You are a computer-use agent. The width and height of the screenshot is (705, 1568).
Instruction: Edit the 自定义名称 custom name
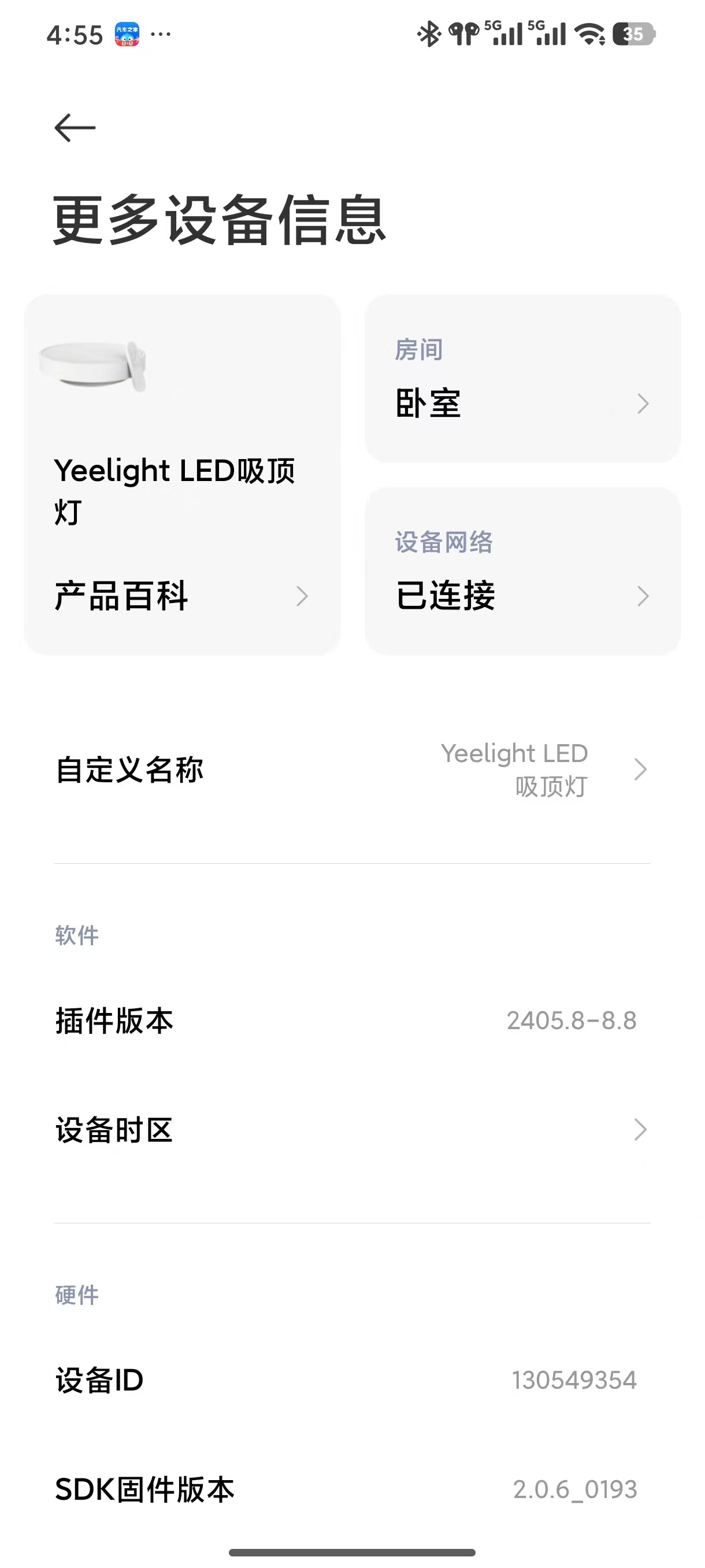click(x=351, y=770)
